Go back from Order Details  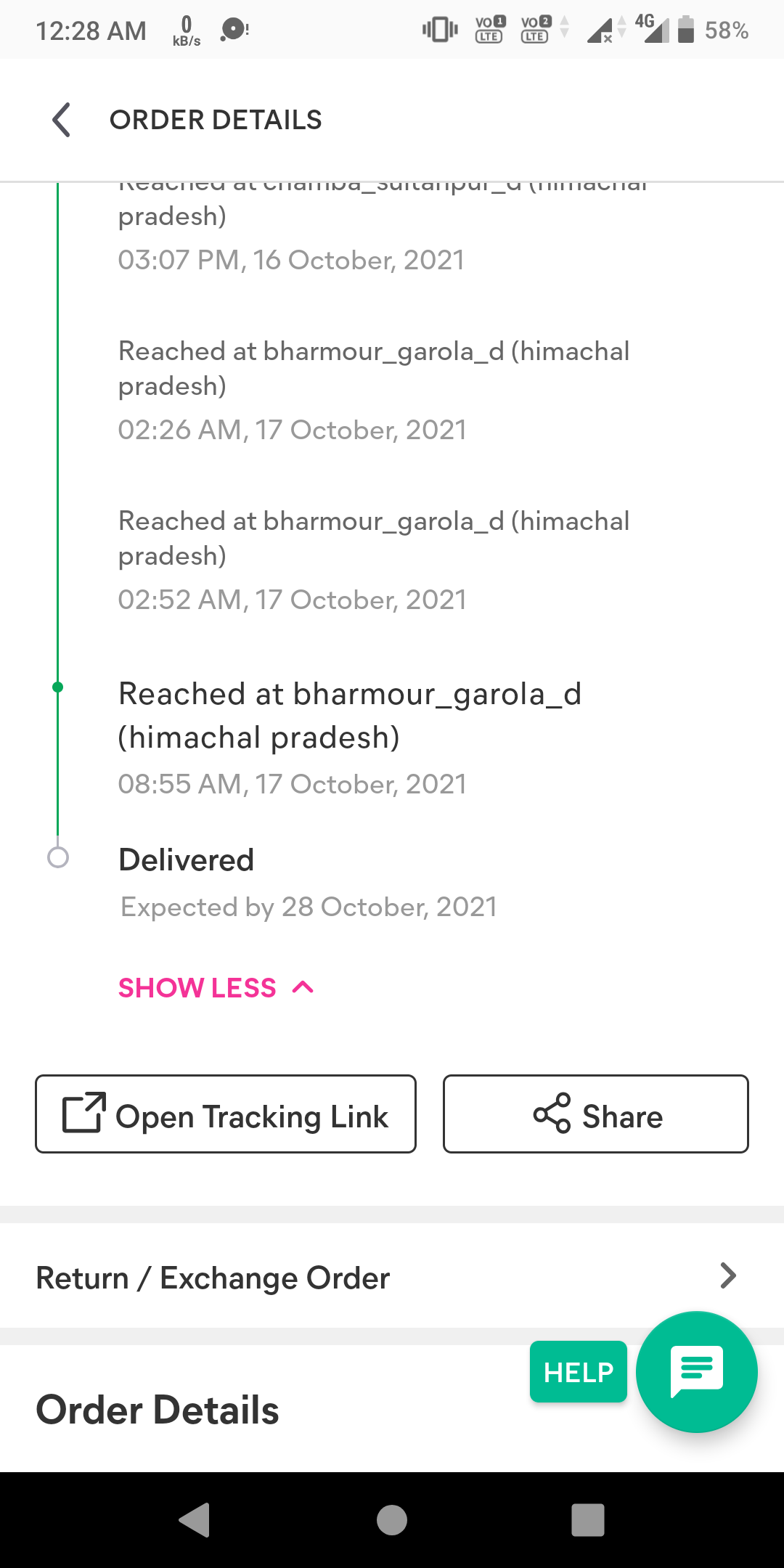tap(62, 120)
